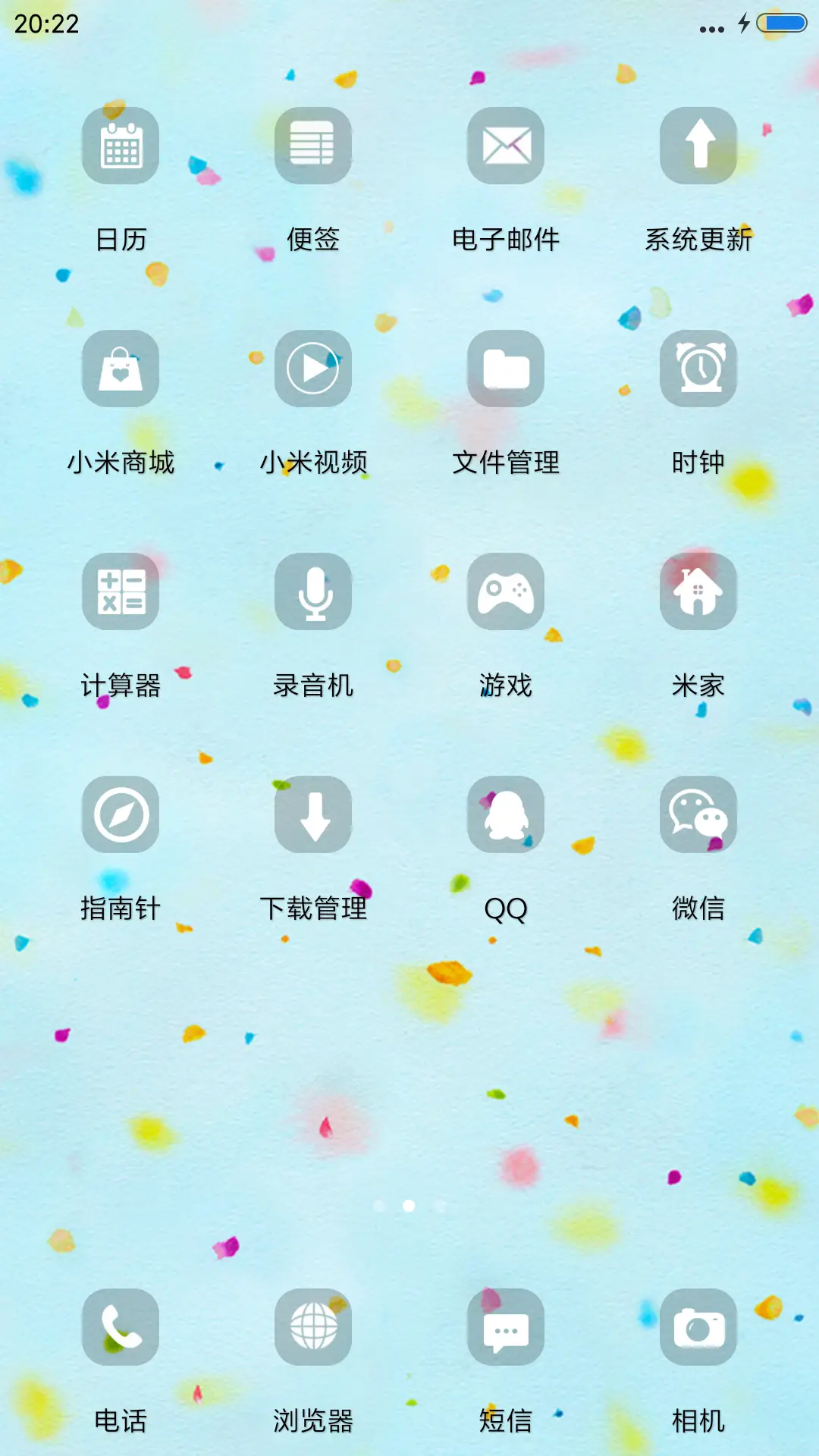
Task: Launch the 计算器 calculator
Action: coord(121,592)
